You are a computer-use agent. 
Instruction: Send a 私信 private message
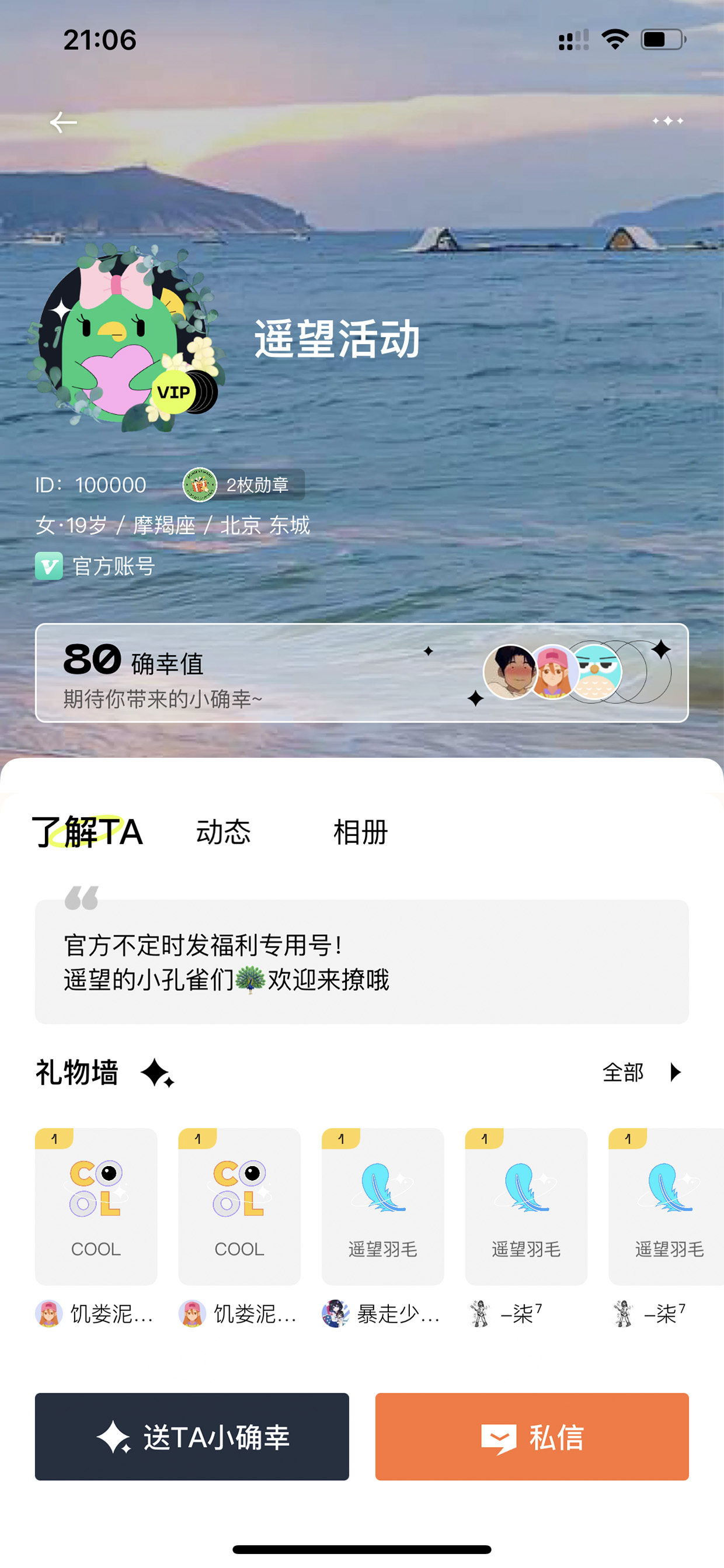(532, 1436)
